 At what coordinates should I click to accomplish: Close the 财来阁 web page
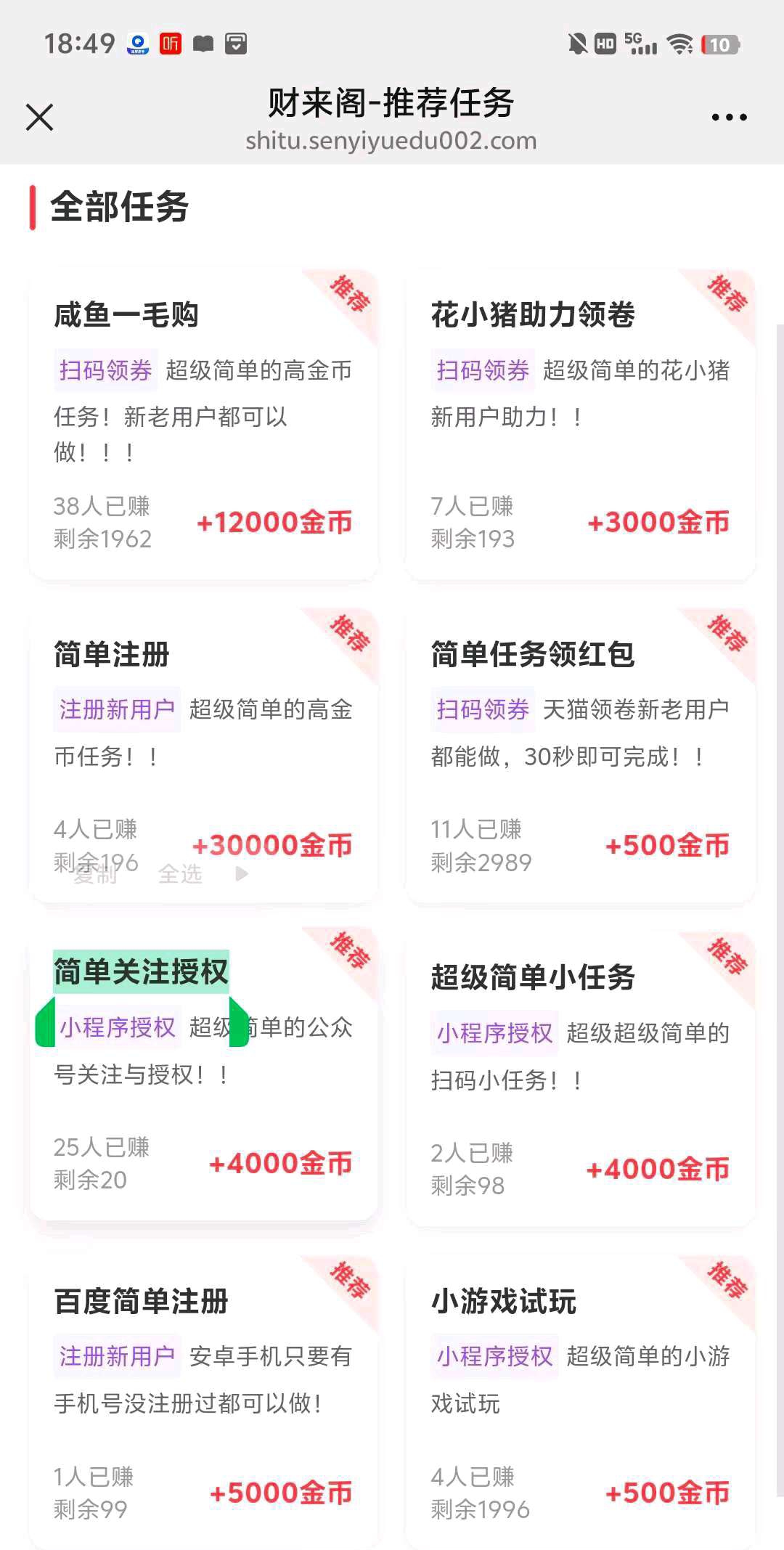[40, 117]
